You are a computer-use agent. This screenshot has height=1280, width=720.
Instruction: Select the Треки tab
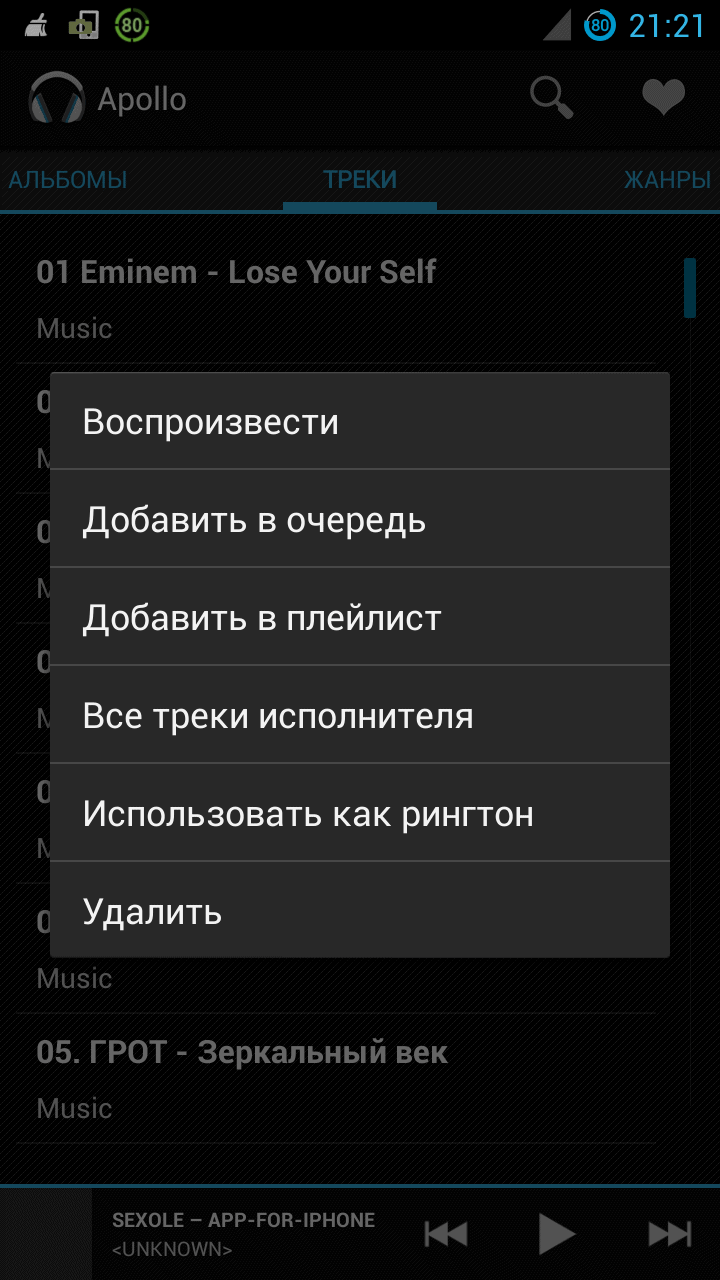[x=360, y=180]
